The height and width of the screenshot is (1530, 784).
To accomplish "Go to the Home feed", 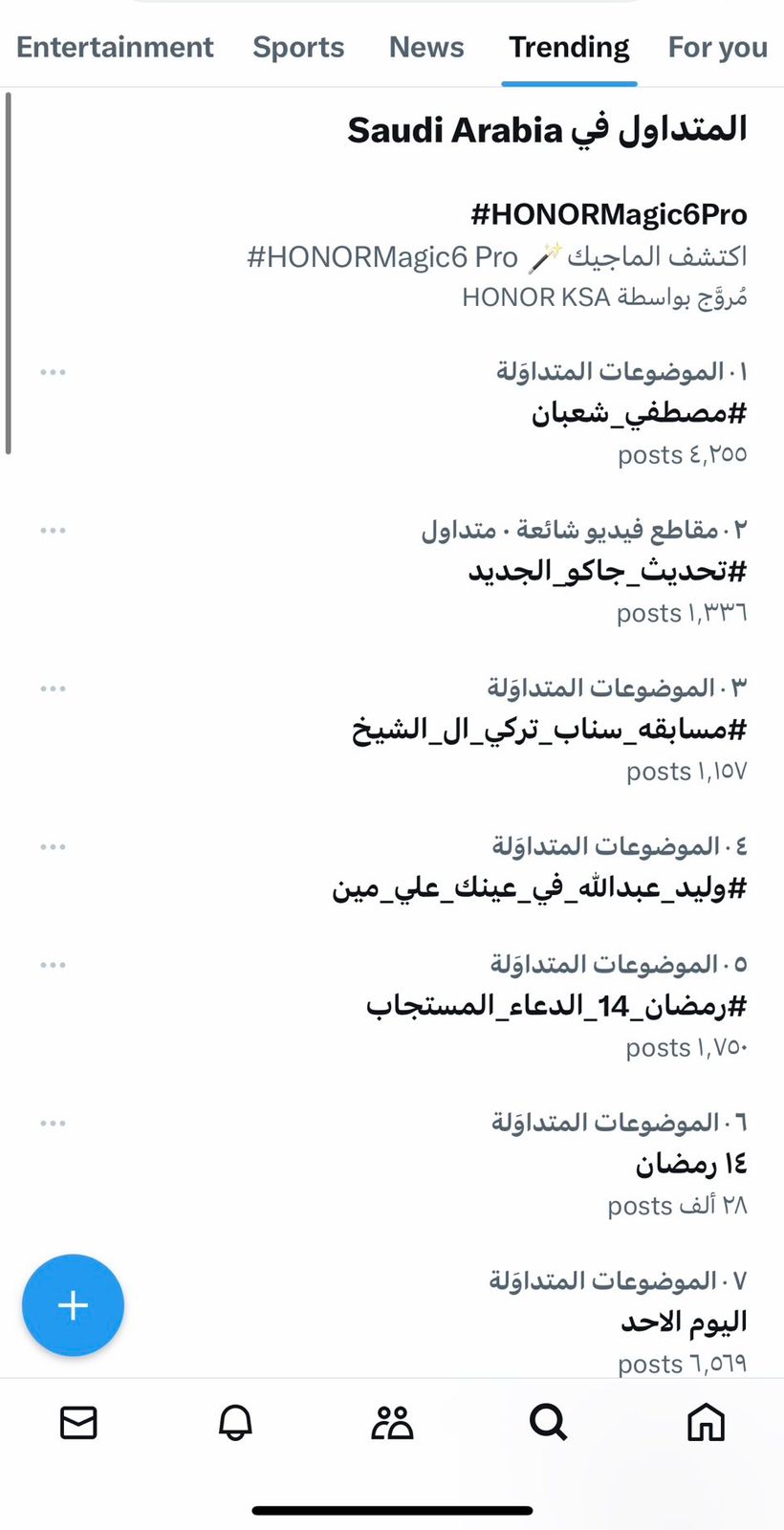I will pyautogui.click(x=706, y=1423).
